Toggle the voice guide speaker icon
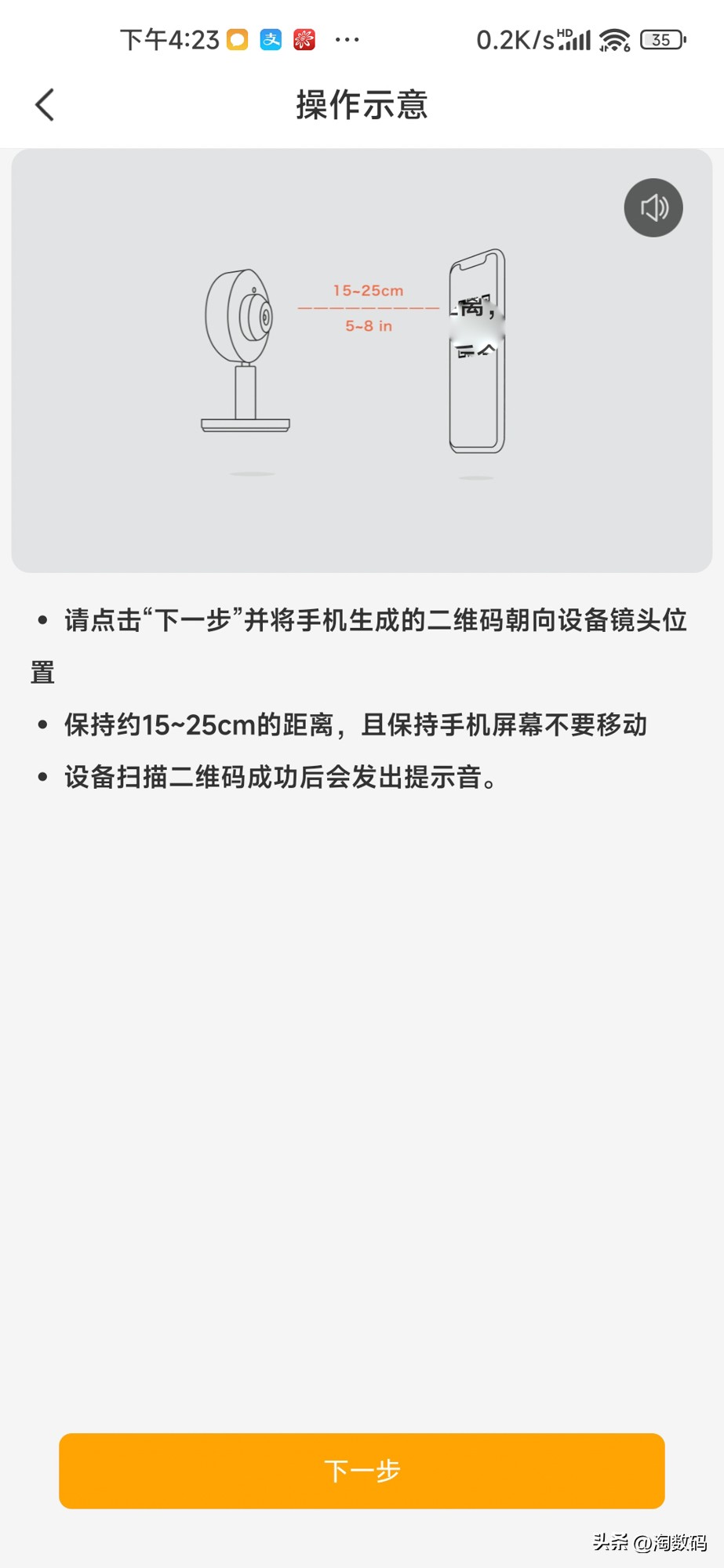 (x=653, y=208)
